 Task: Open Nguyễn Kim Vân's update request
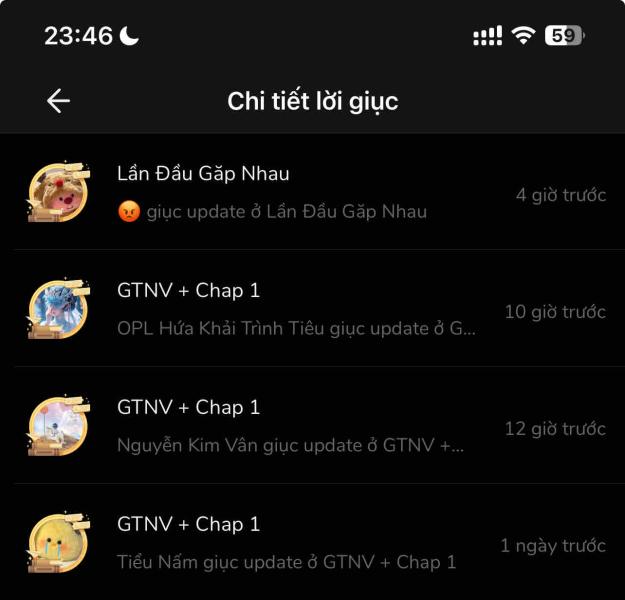[x=312, y=426]
